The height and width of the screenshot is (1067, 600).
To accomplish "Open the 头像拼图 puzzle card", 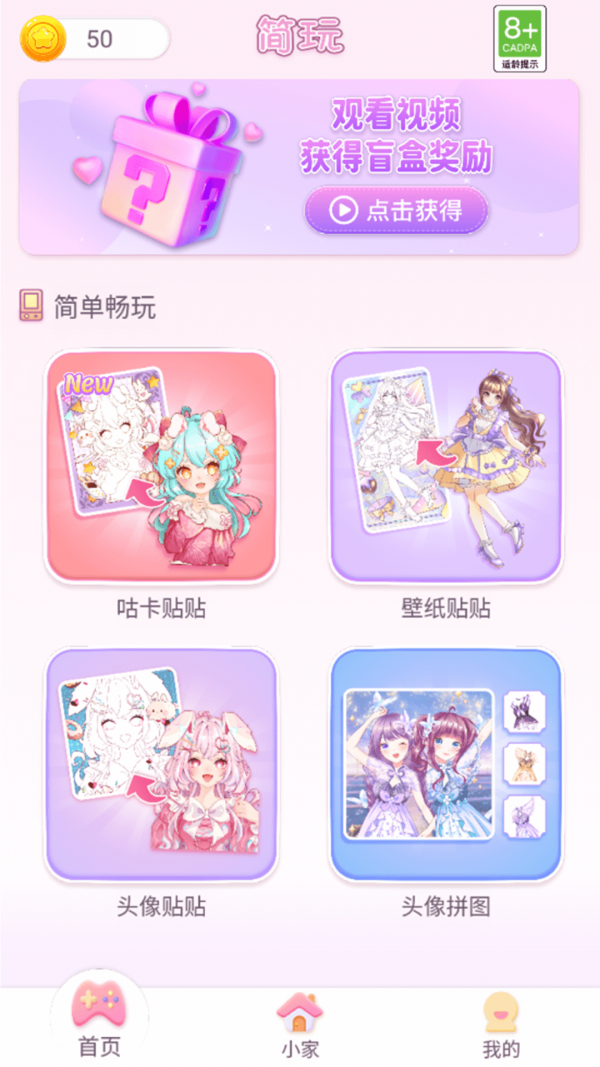I will click(445, 765).
